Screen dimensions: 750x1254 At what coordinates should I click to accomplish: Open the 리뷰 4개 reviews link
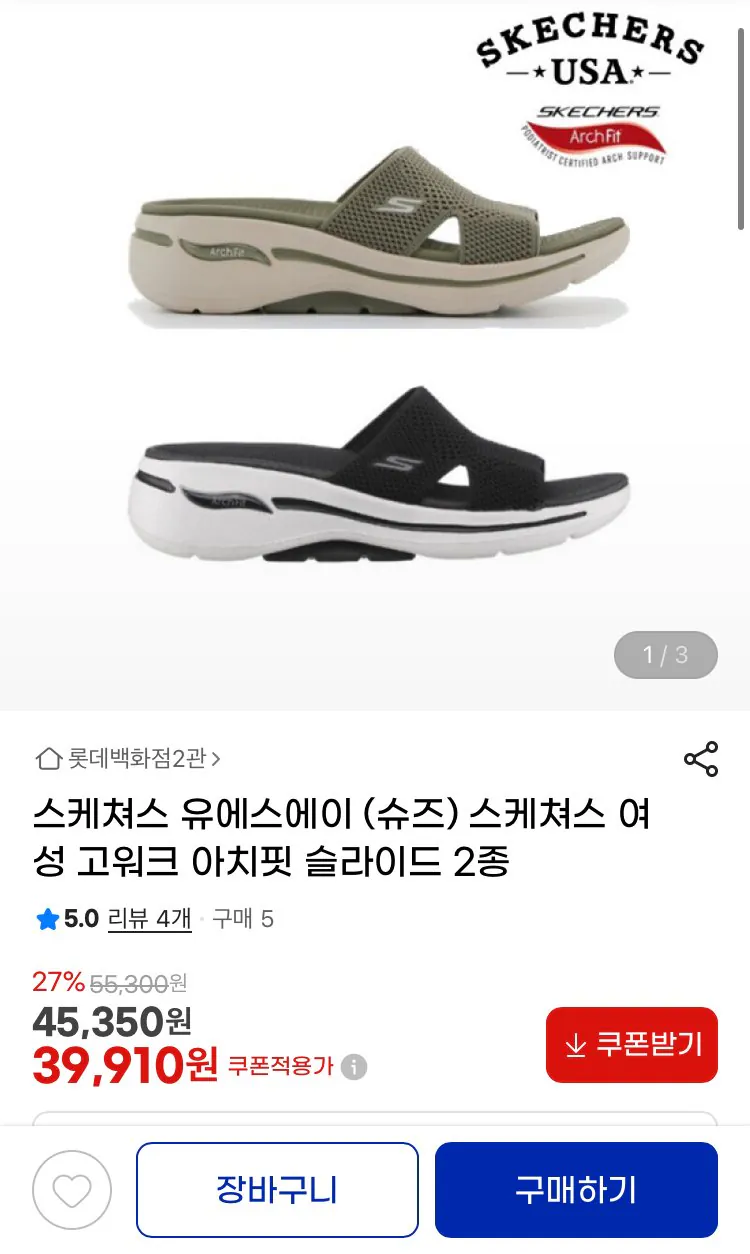pyautogui.click(x=149, y=919)
